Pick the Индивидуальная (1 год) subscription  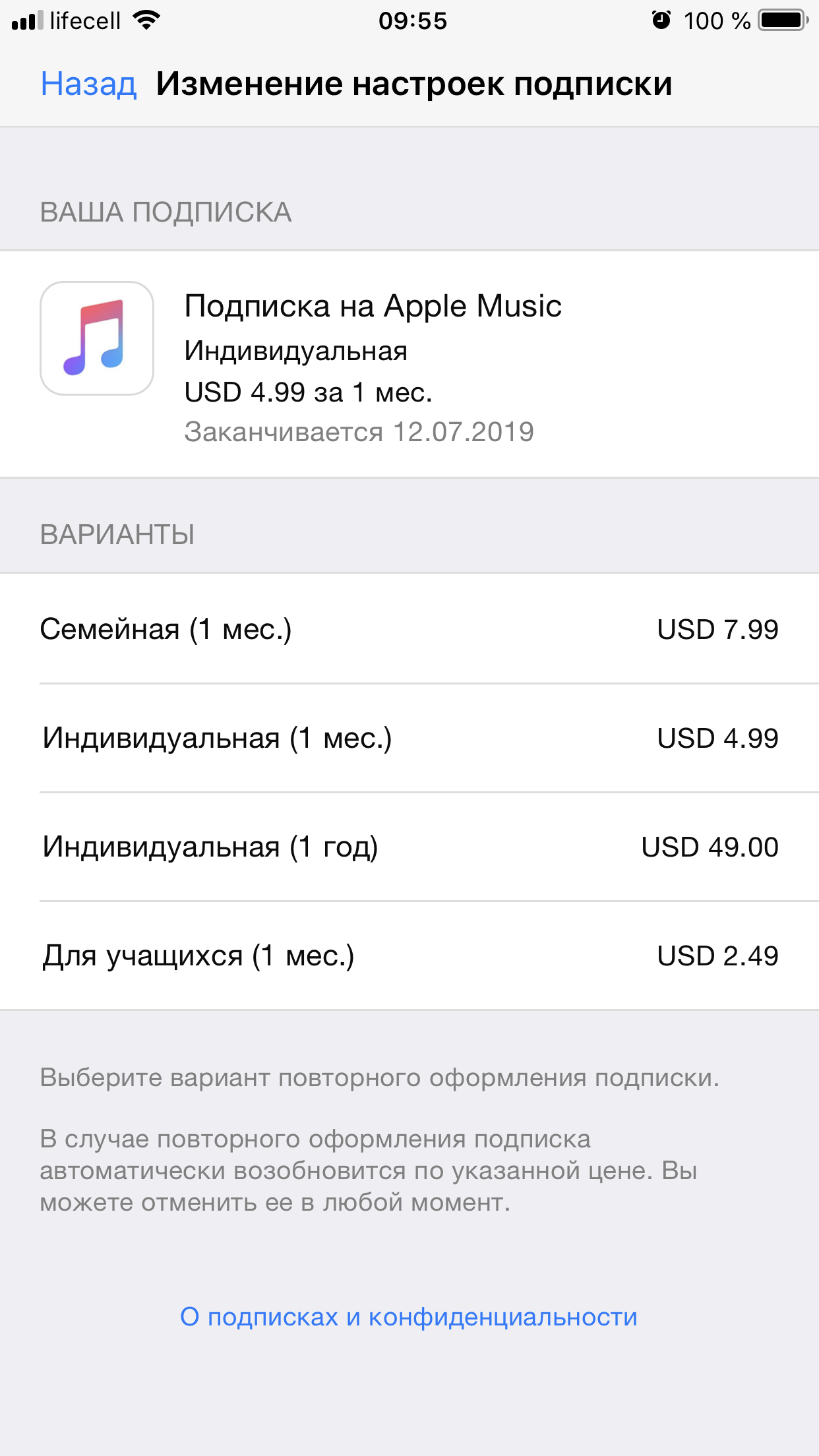[409, 847]
